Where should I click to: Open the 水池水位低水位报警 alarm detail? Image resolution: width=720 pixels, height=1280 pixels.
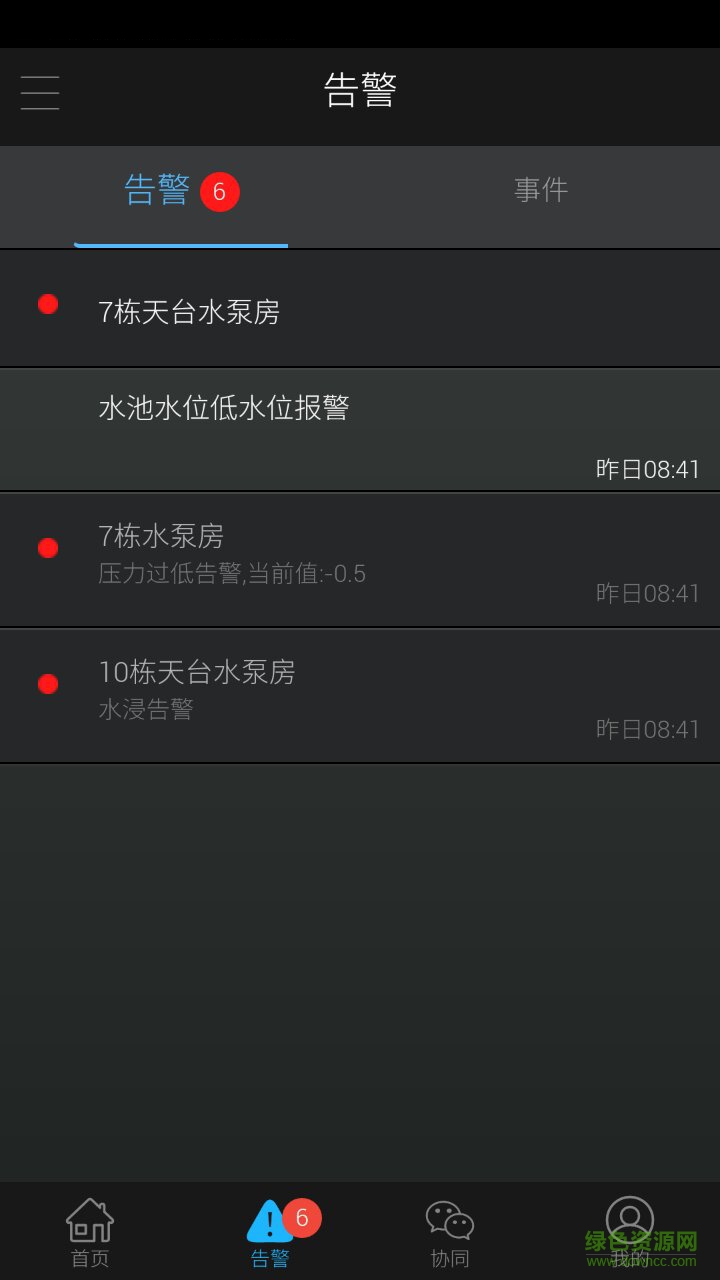click(224, 409)
